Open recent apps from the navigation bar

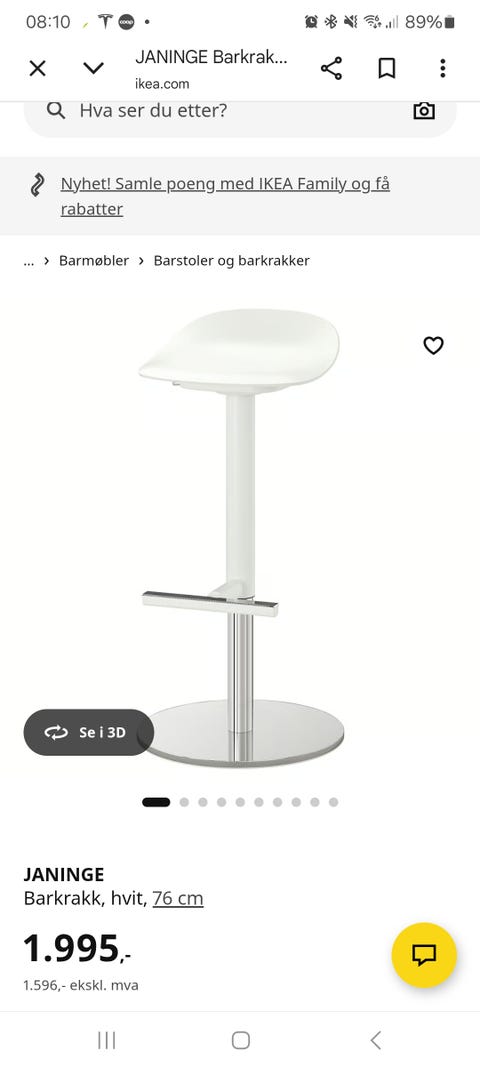pyautogui.click(x=106, y=1040)
